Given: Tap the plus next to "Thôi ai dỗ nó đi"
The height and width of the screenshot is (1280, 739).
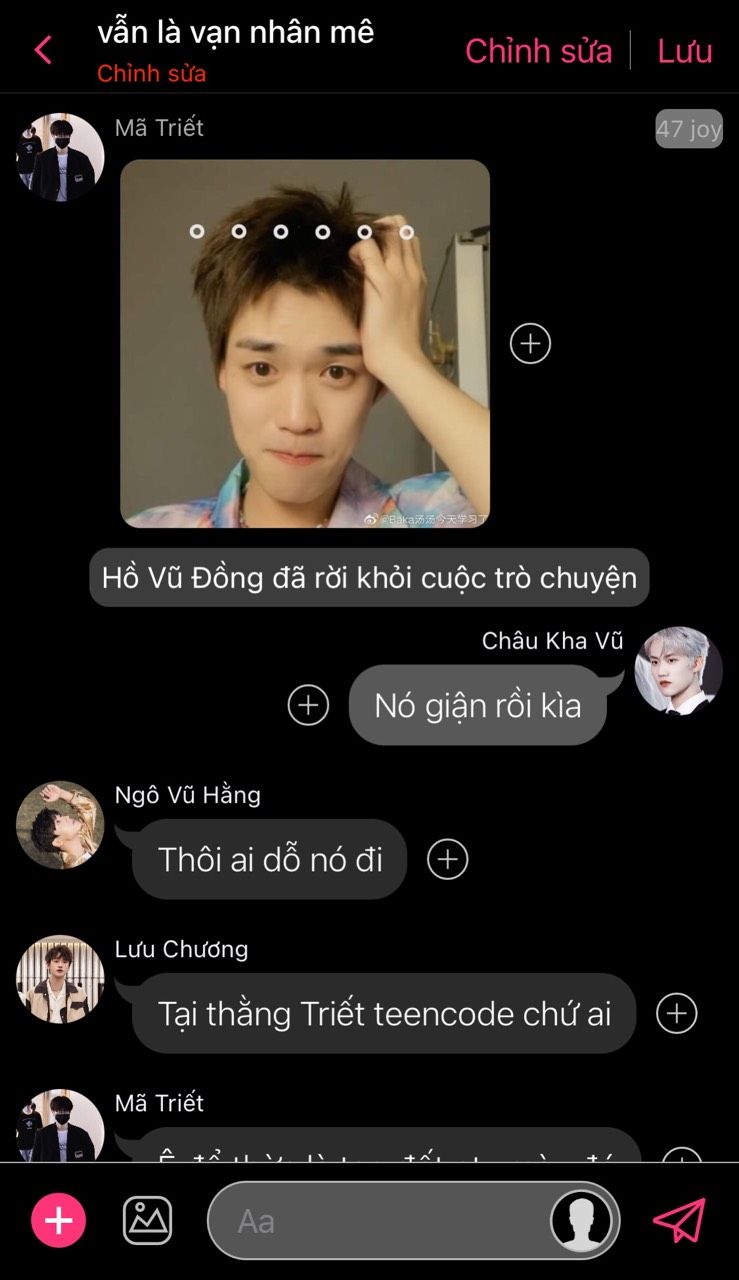Looking at the screenshot, I should [x=447, y=859].
